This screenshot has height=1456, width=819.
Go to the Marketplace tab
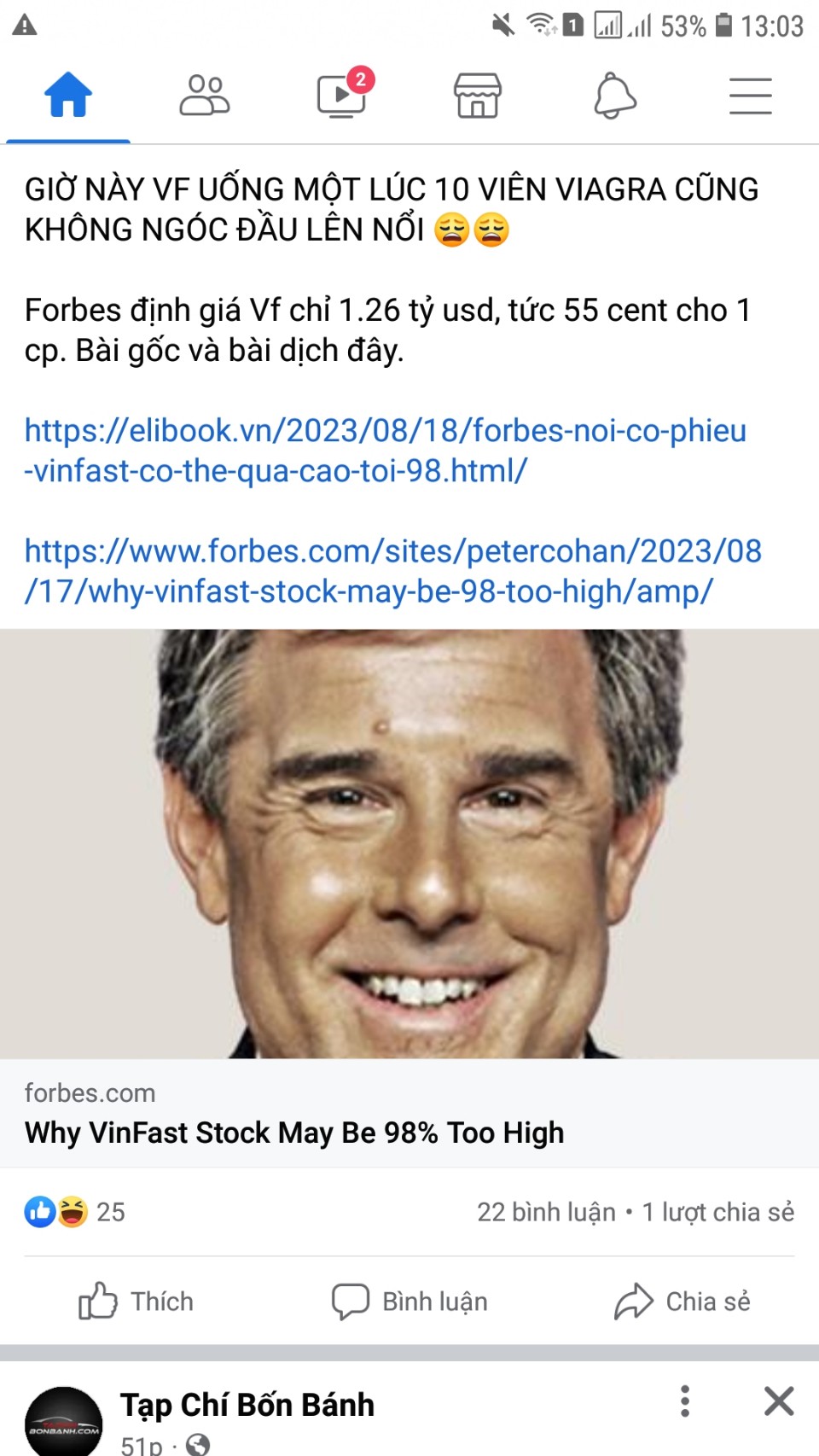coord(477,95)
